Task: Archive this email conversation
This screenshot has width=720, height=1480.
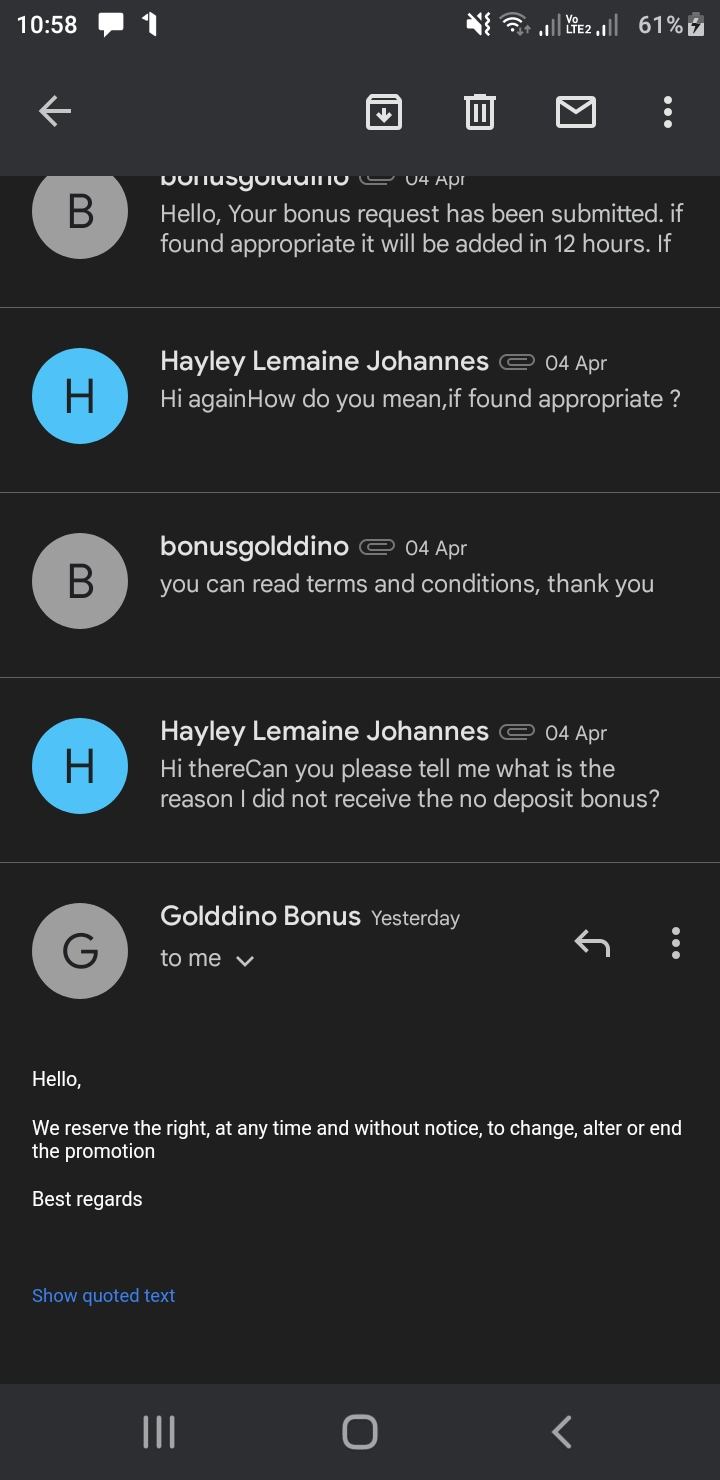Action: tap(384, 111)
